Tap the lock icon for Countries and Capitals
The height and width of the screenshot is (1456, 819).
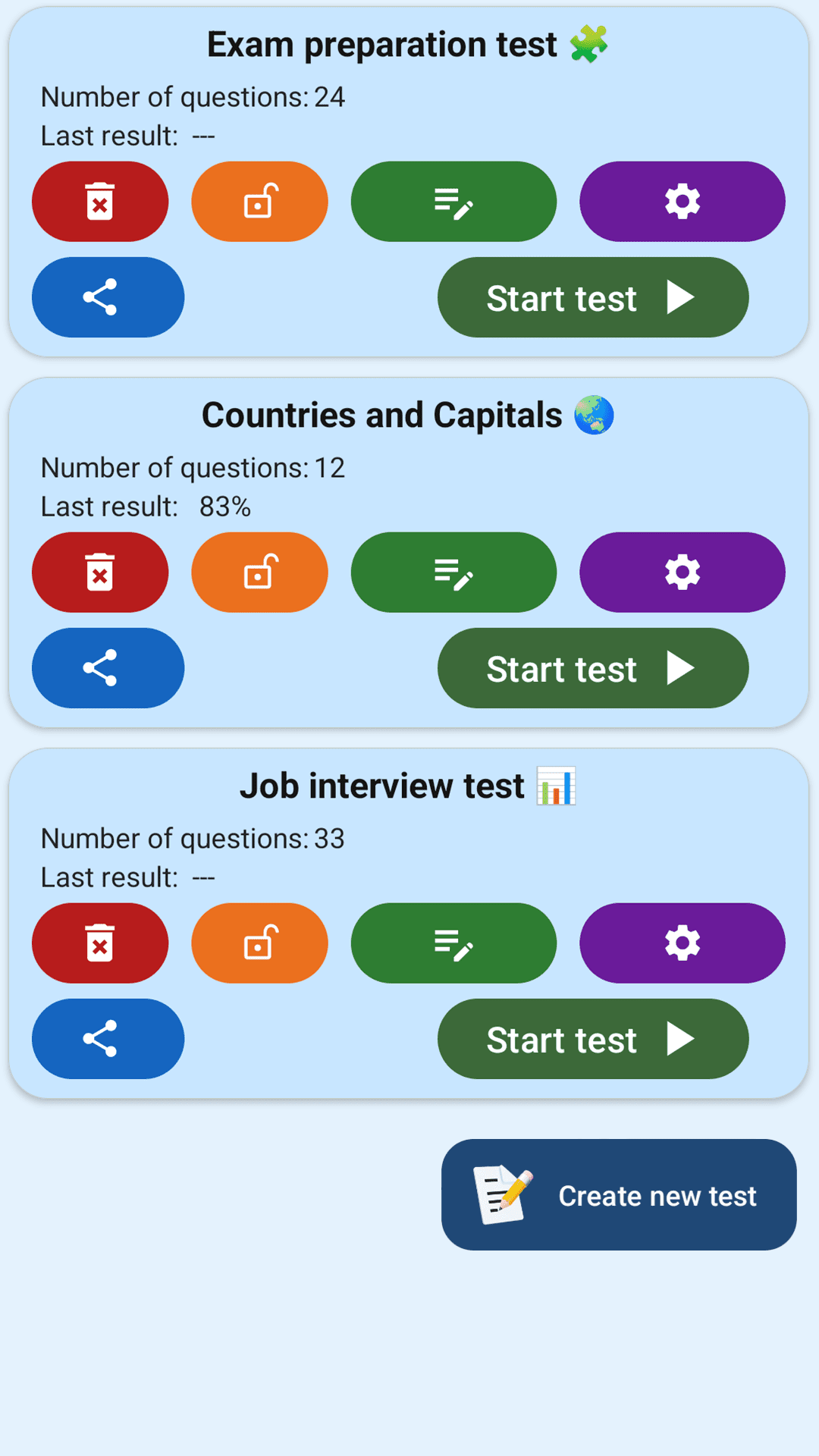tap(259, 573)
